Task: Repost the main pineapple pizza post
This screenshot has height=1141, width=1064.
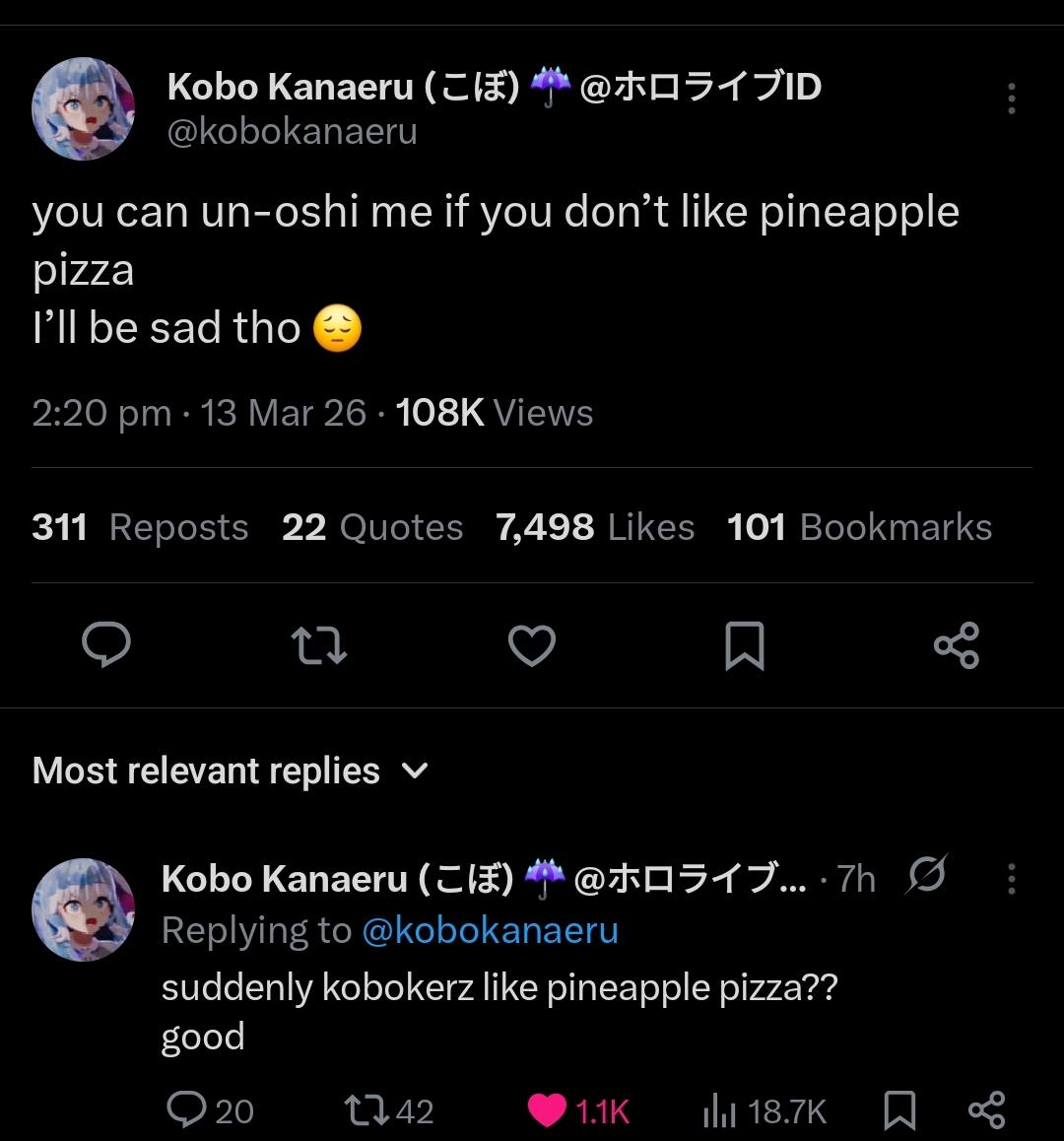Action: [319, 645]
